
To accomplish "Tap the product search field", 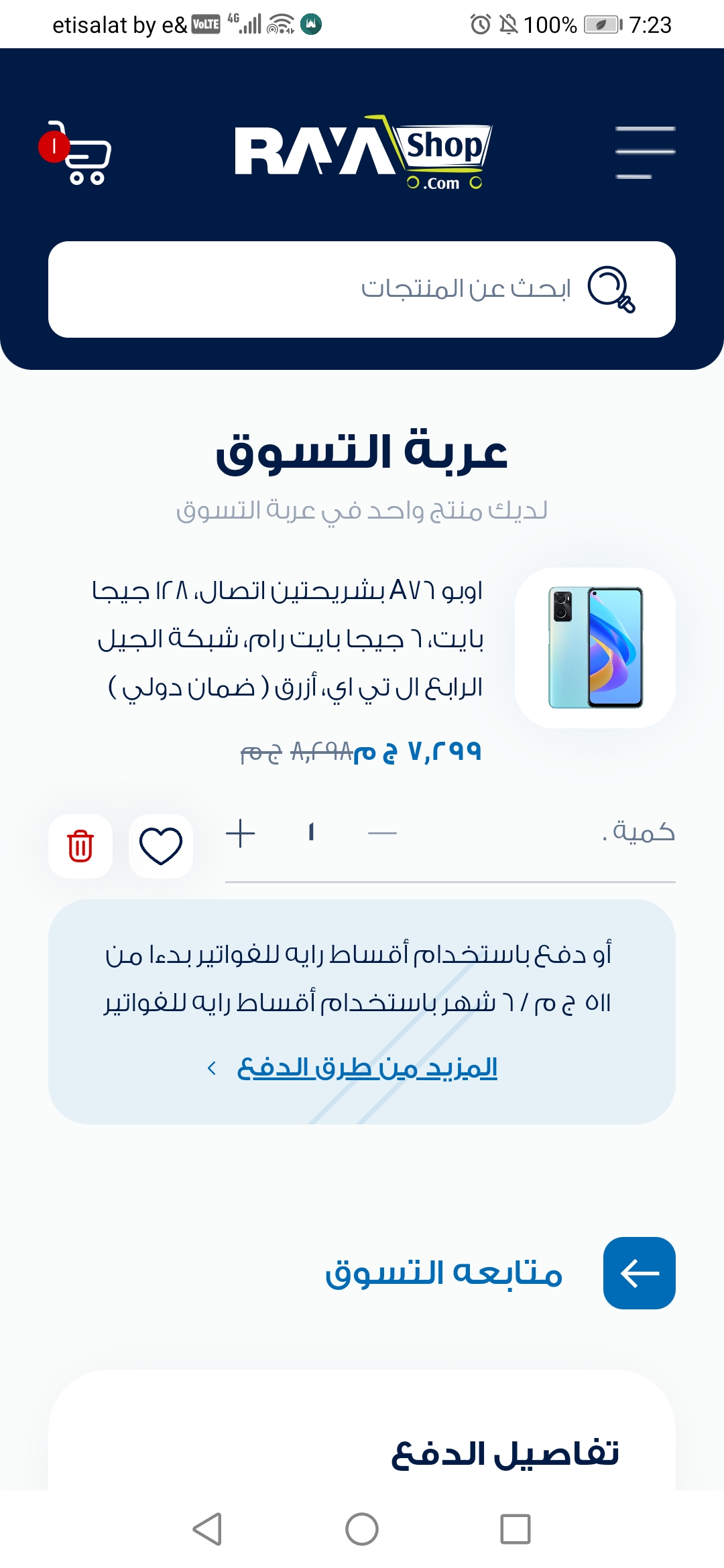I will (x=362, y=289).
